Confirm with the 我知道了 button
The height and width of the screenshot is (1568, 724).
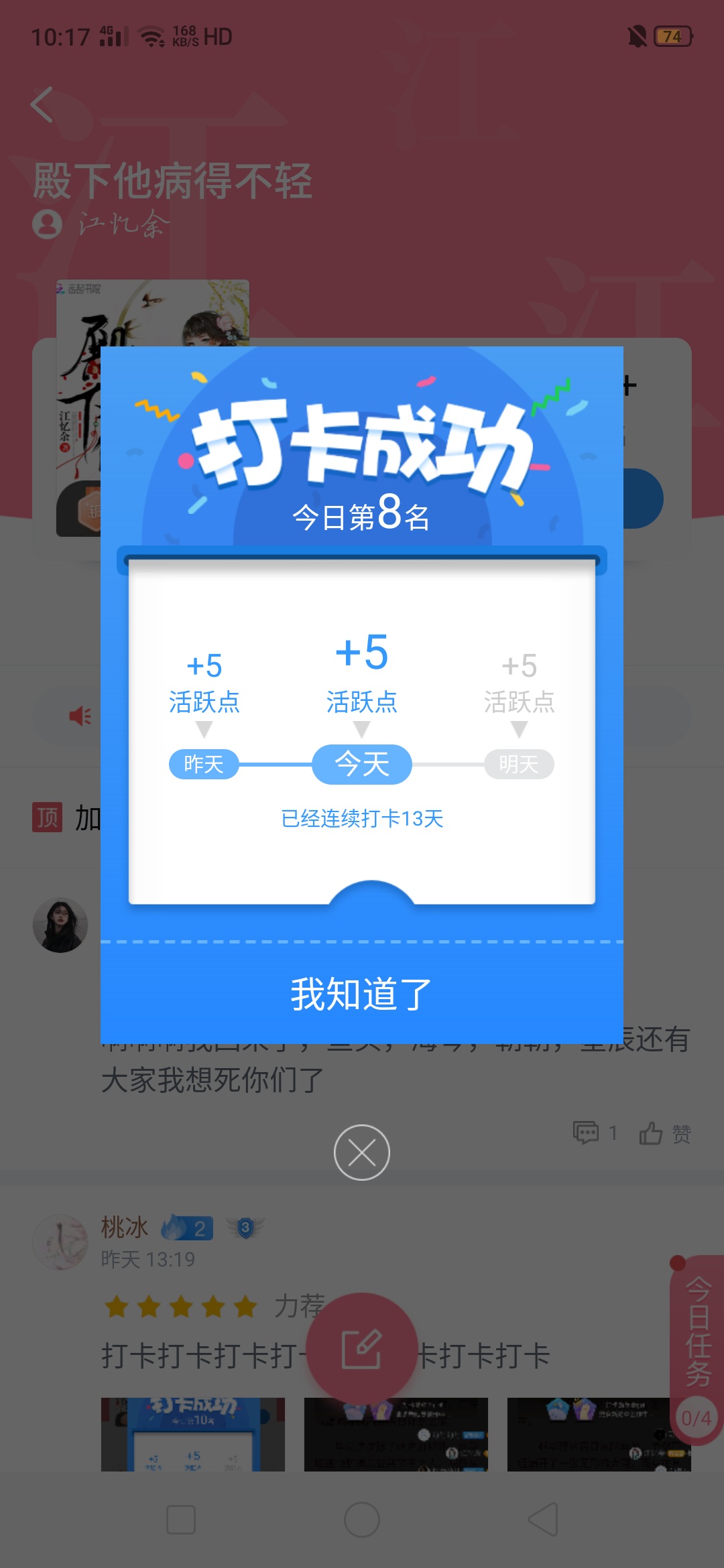click(x=362, y=994)
